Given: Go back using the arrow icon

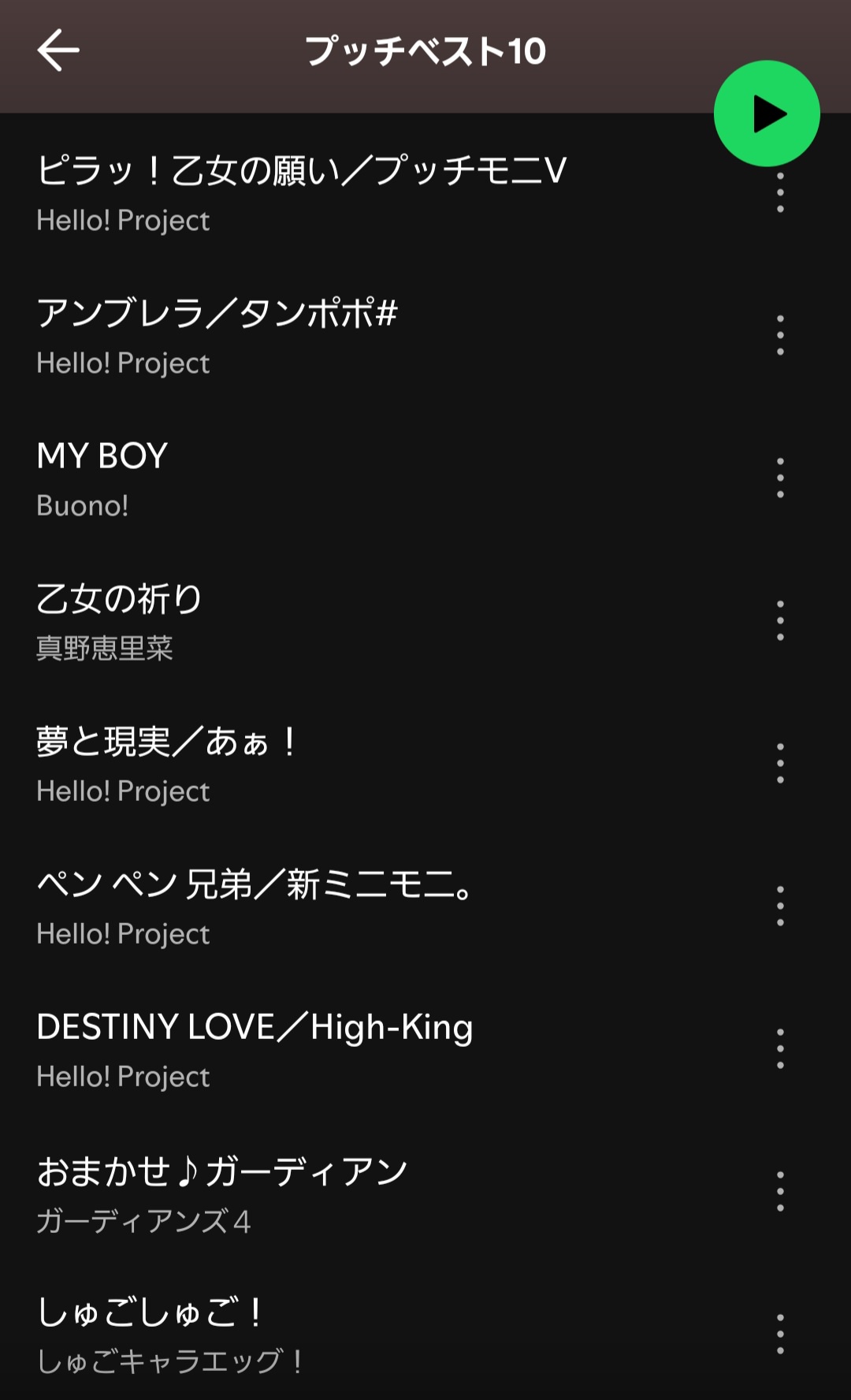Looking at the screenshot, I should (58, 50).
